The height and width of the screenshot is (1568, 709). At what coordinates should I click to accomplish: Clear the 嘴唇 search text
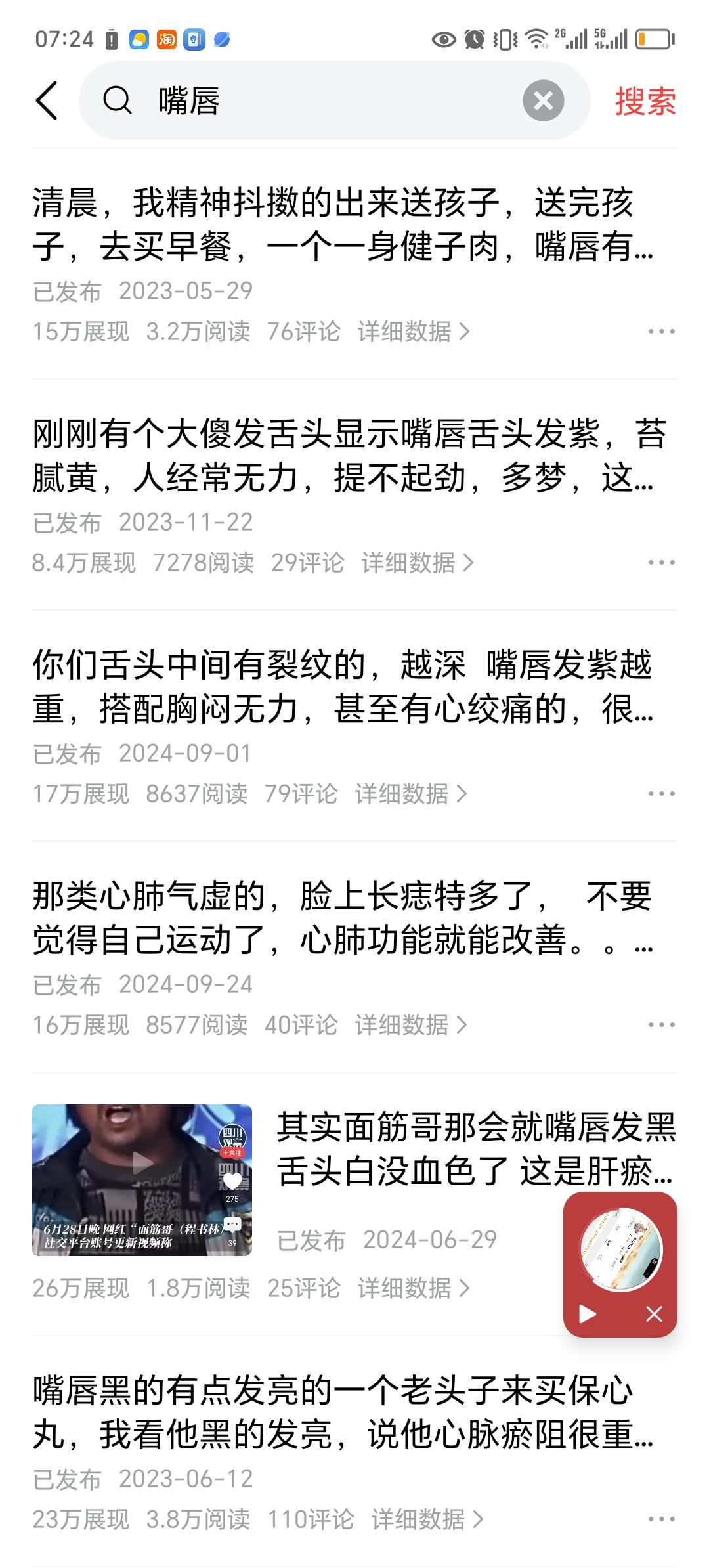click(544, 100)
